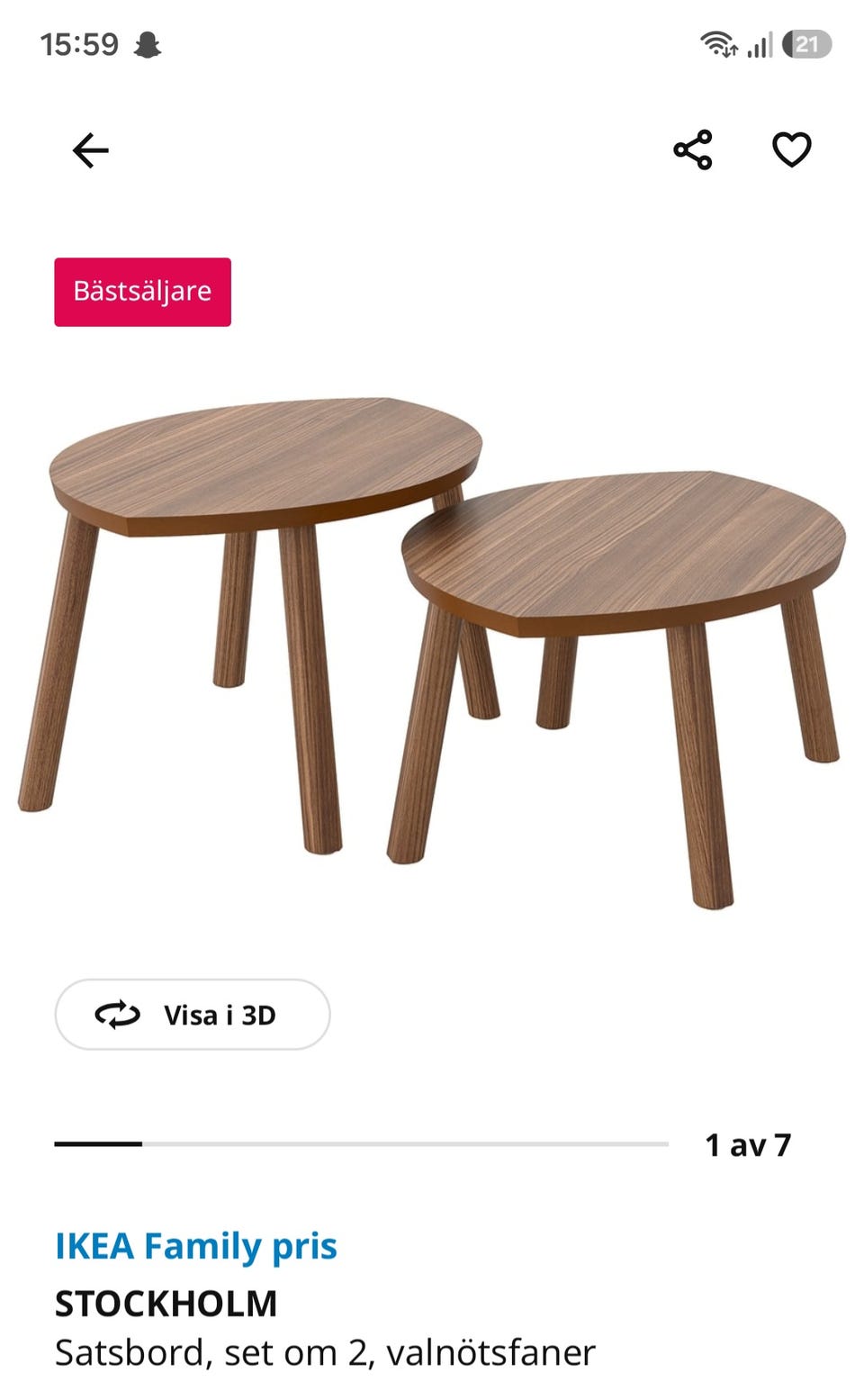The height and width of the screenshot is (1400, 864).
Task: Add product to favorites with heart
Action: click(792, 149)
